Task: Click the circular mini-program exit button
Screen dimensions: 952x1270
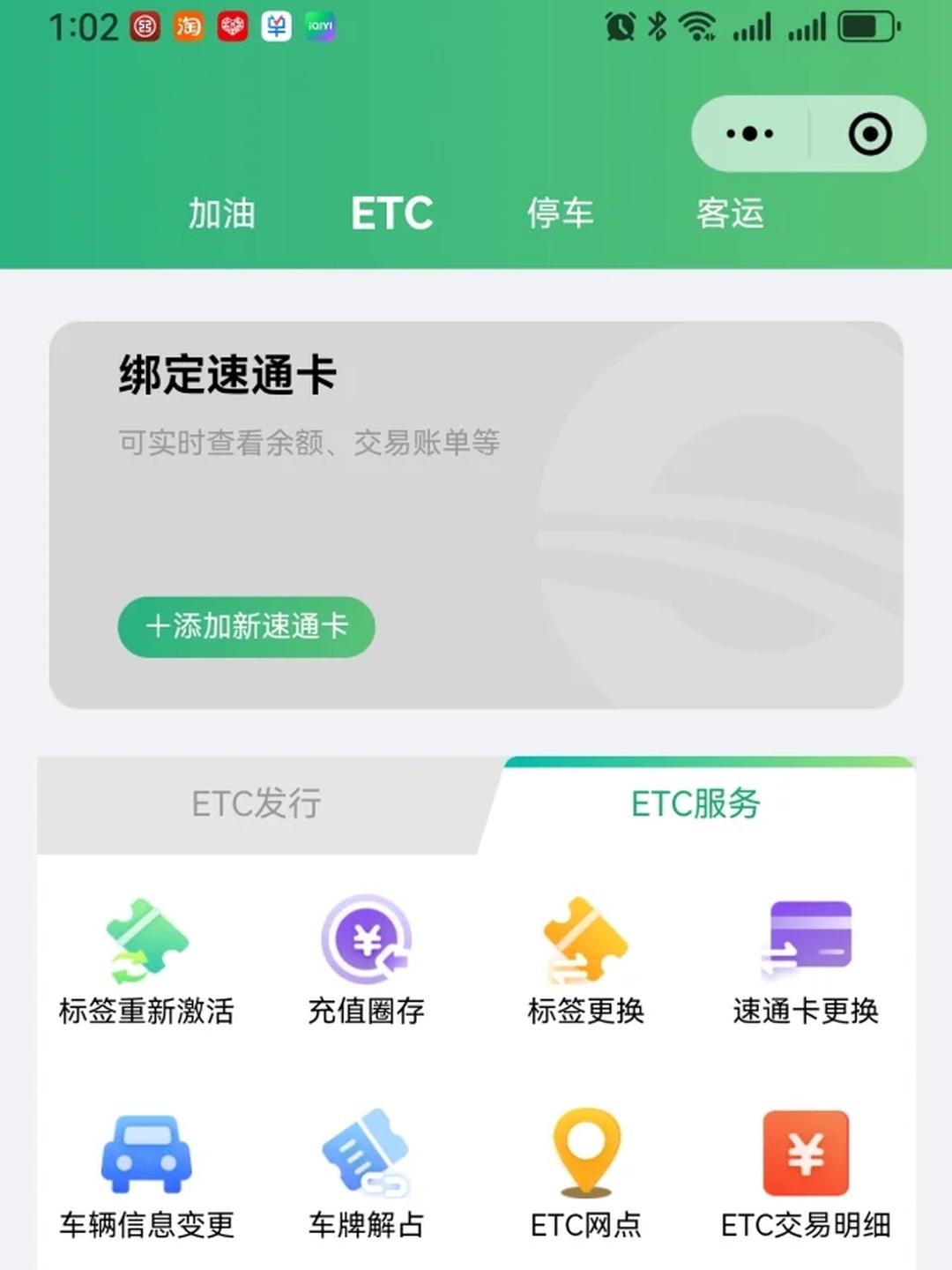Action: pyautogui.click(x=869, y=133)
